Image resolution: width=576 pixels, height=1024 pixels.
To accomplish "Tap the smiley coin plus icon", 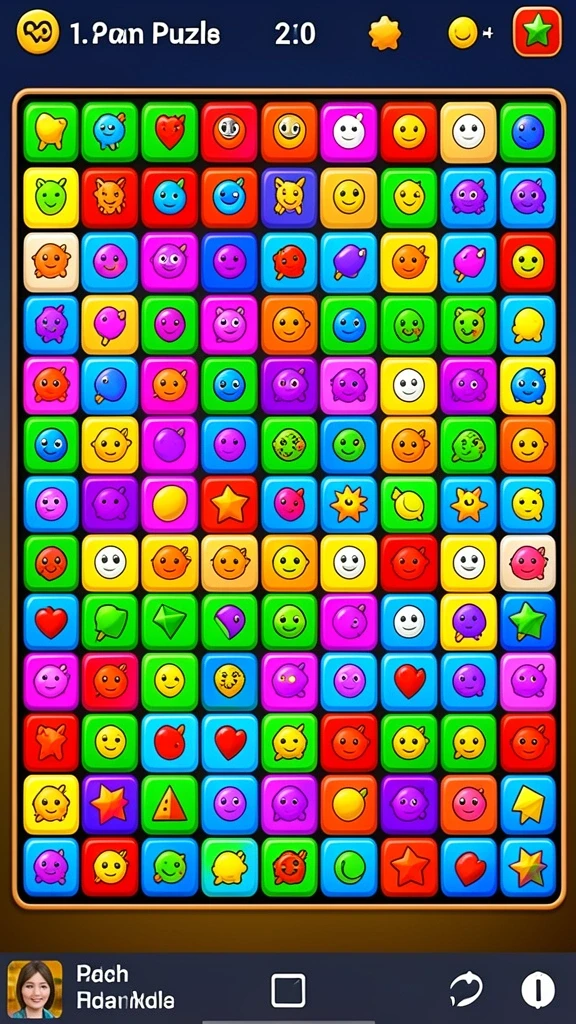I will point(470,33).
